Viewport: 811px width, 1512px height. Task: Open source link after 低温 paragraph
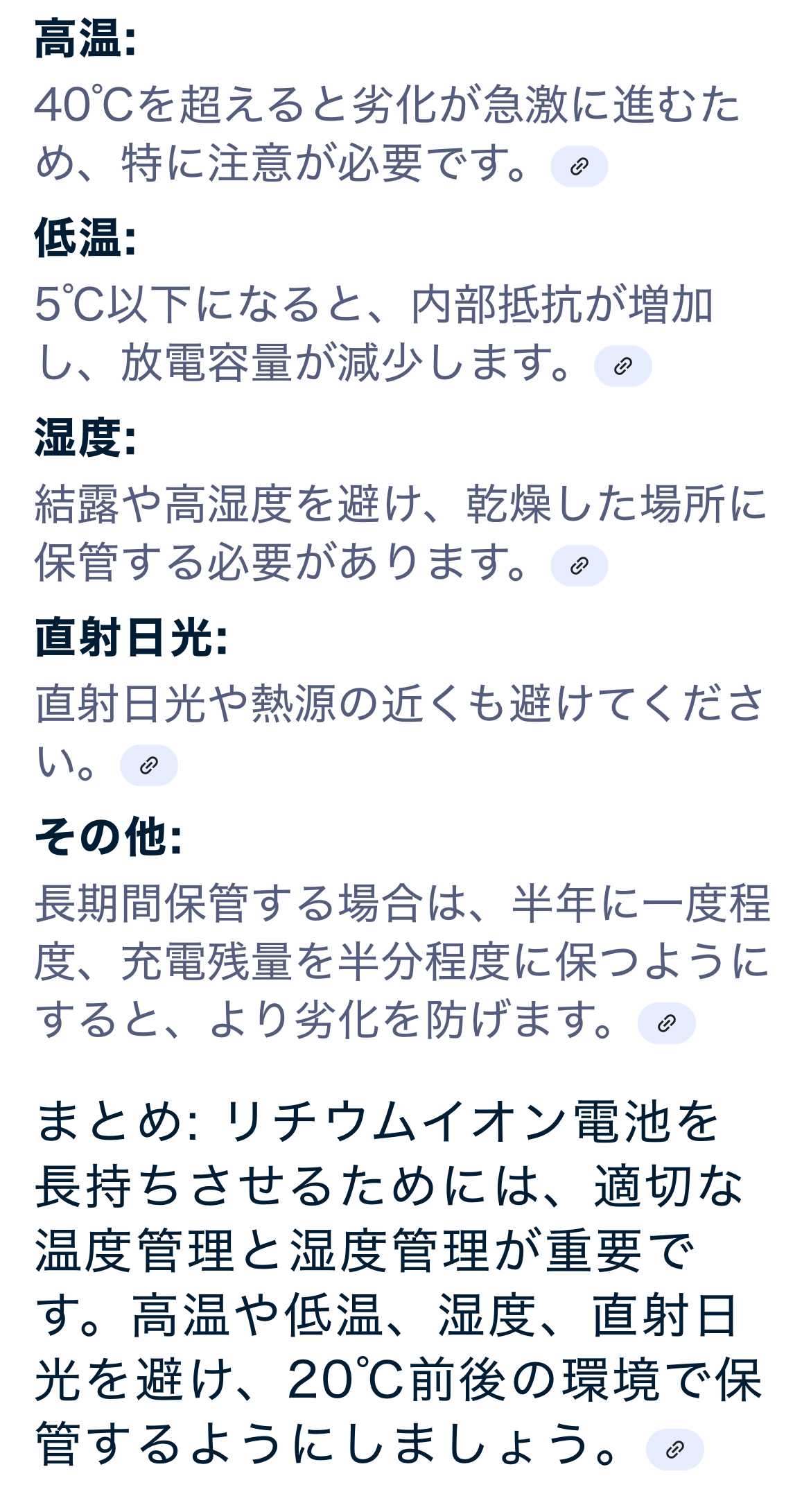point(622,366)
